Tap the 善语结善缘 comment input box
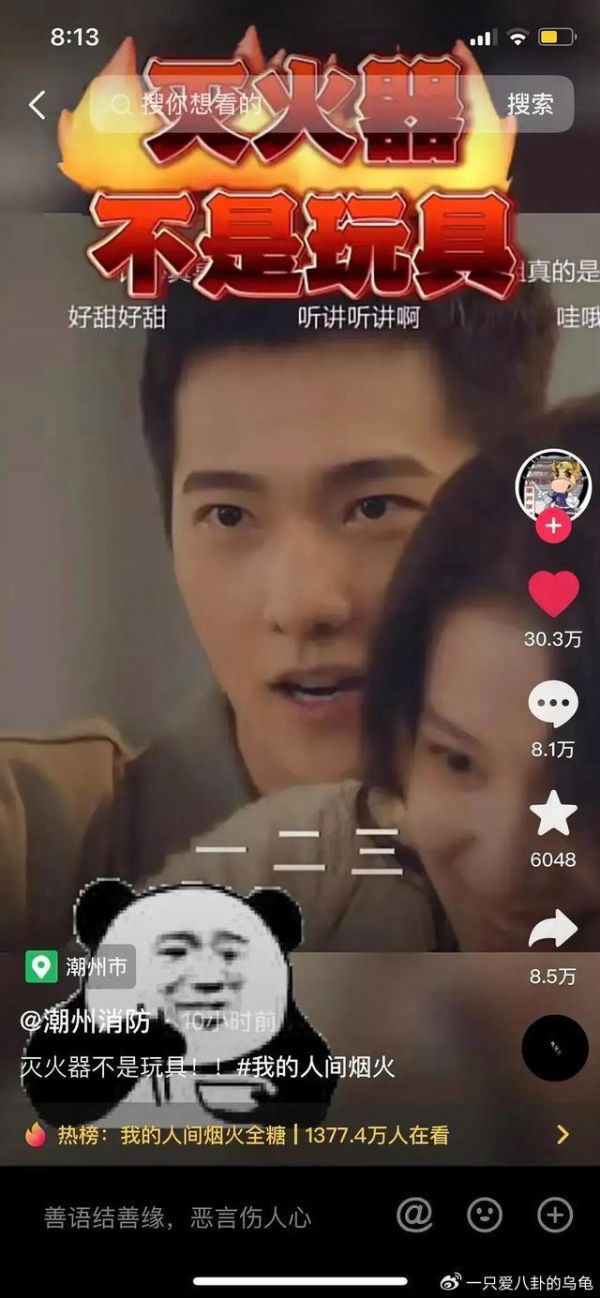The height and width of the screenshot is (1298, 600). click(178, 1216)
